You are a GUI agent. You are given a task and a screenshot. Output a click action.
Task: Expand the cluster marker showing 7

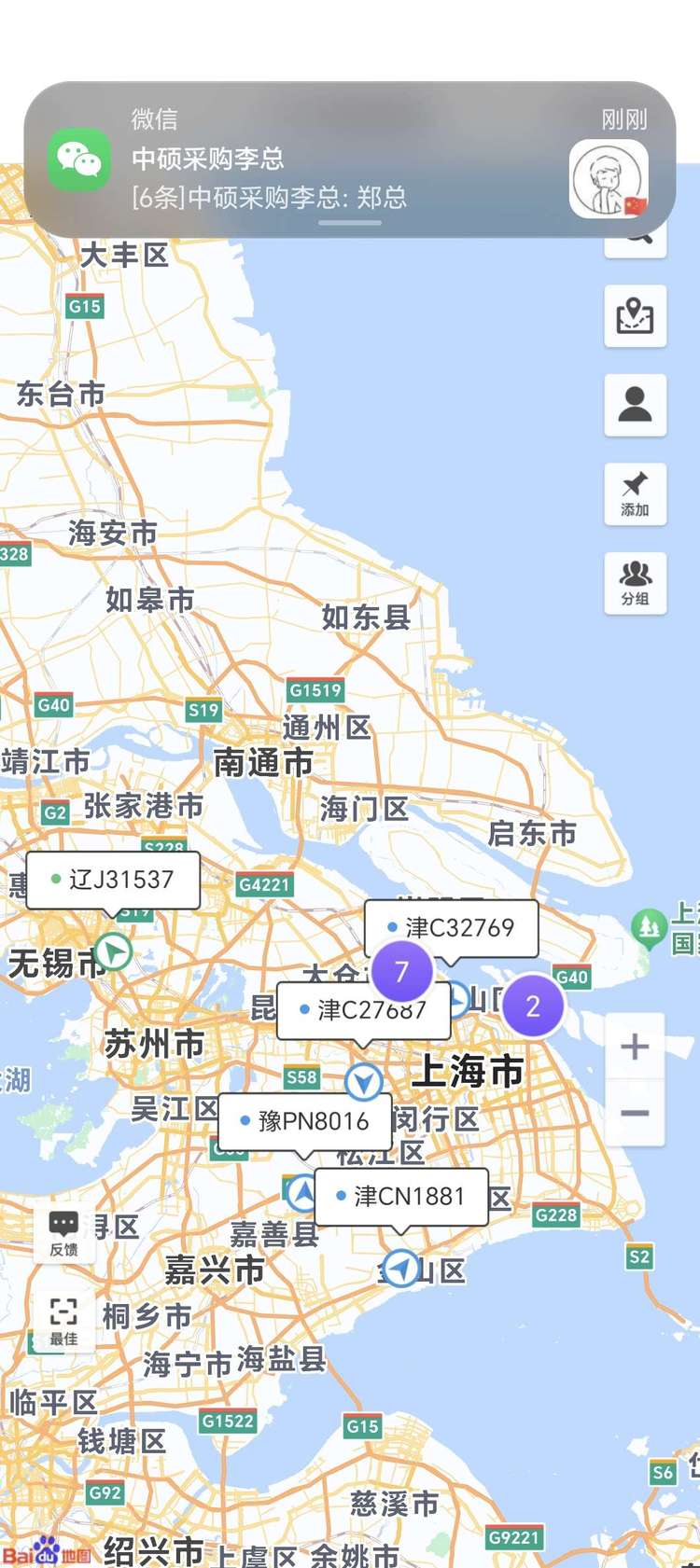(402, 971)
